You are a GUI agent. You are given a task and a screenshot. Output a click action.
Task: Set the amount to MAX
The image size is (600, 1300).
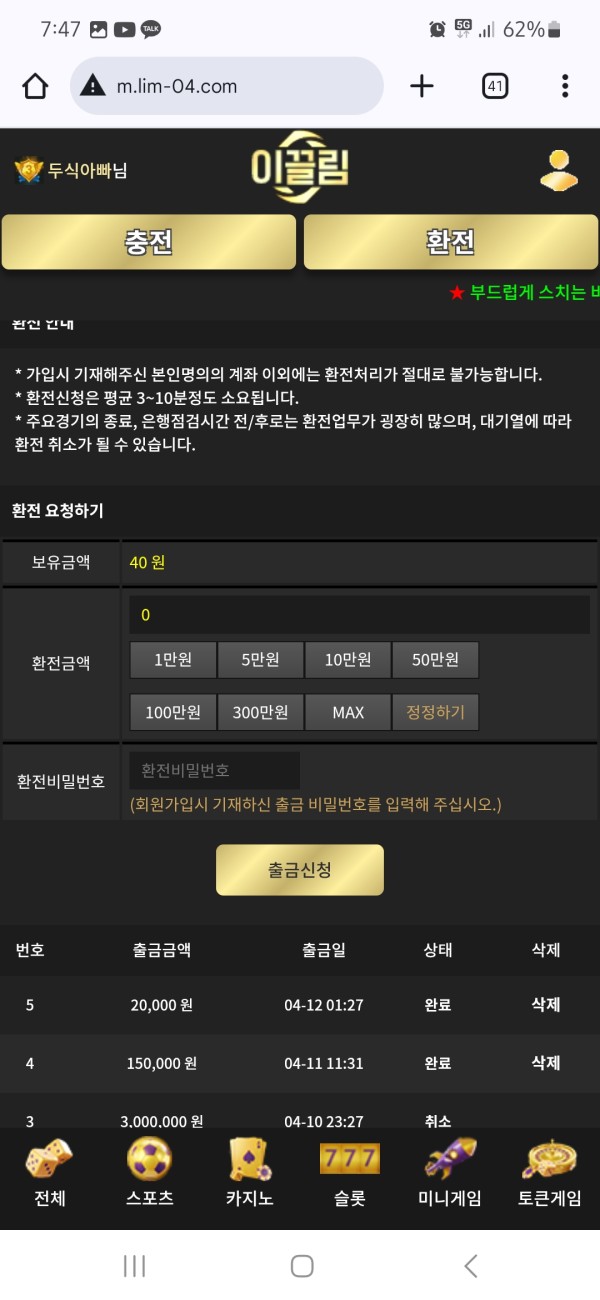[348, 713]
